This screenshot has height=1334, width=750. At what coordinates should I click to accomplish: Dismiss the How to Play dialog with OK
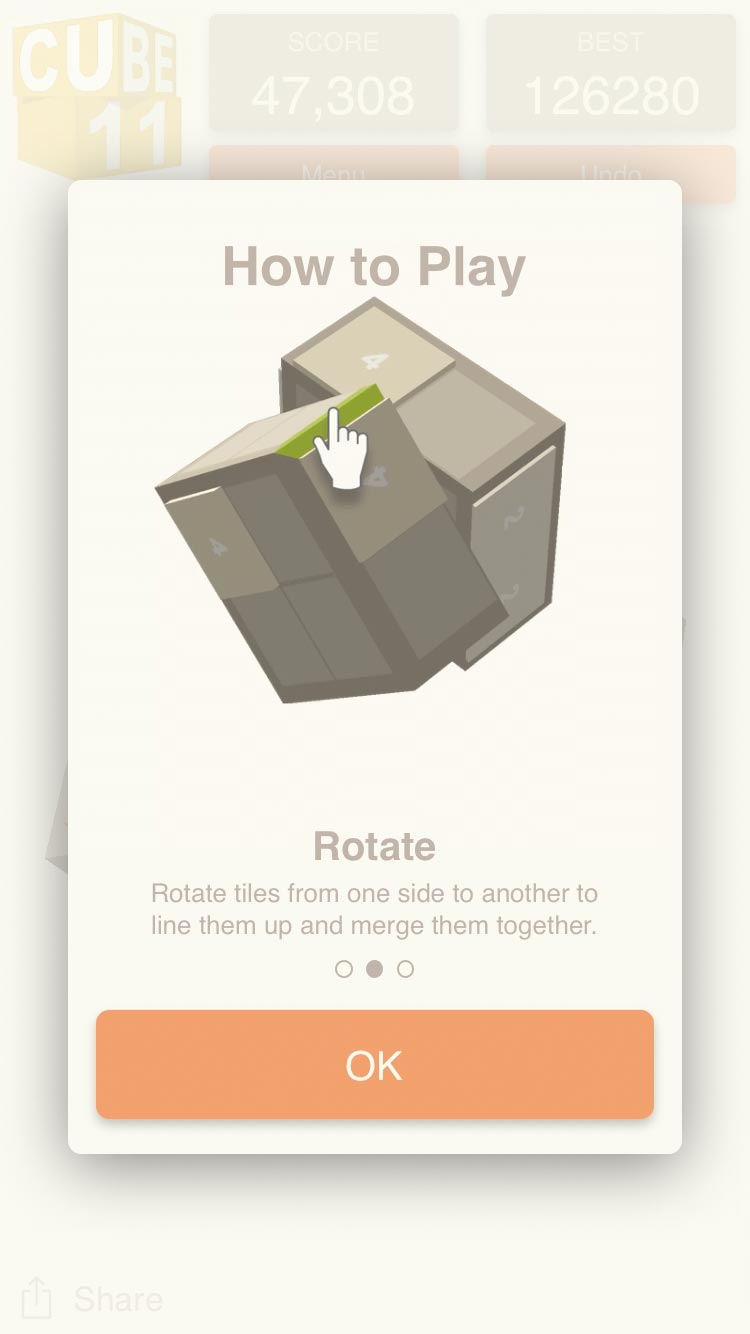[374, 1064]
